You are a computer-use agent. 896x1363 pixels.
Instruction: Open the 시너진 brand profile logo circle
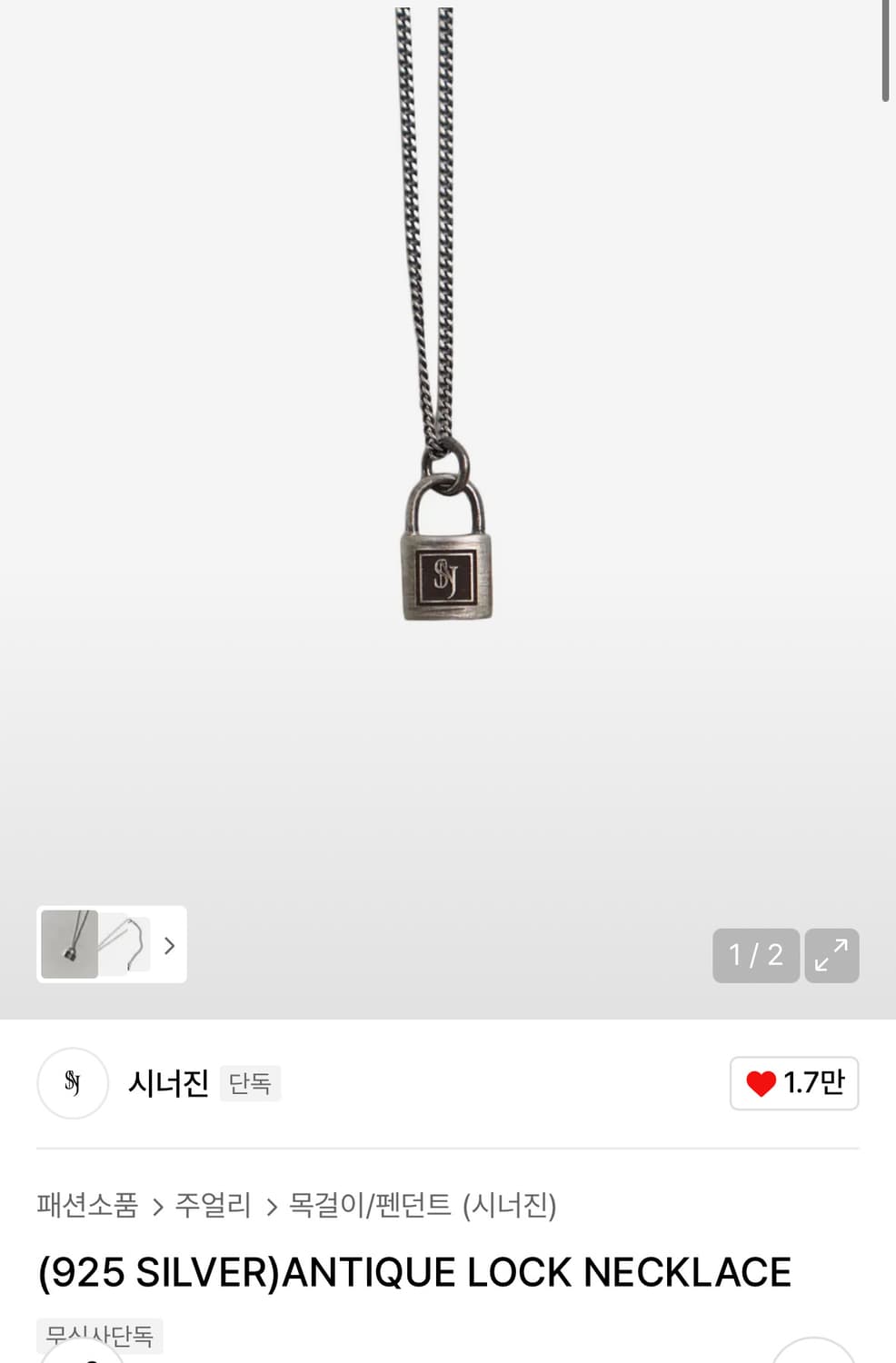click(73, 1083)
